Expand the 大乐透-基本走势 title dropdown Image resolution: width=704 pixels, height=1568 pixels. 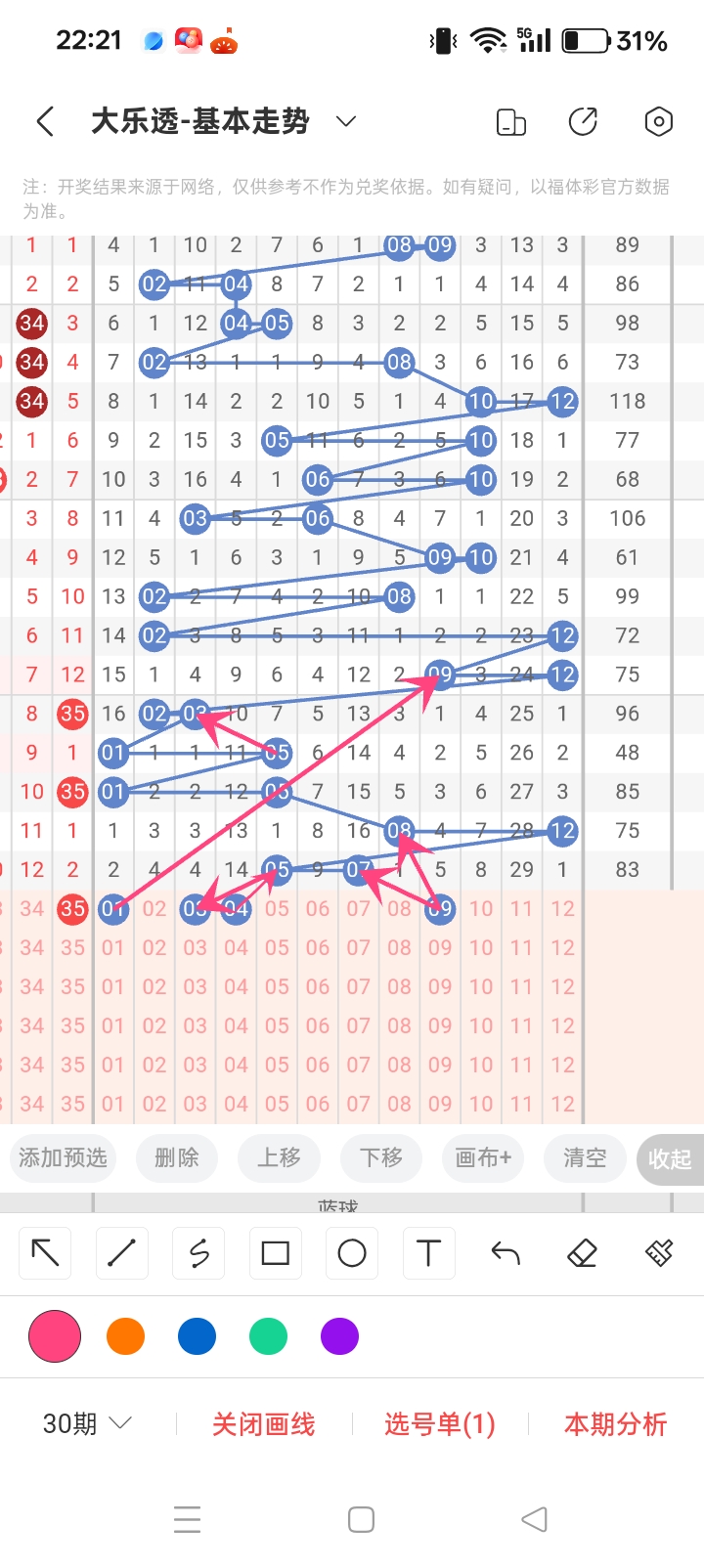[x=345, y=121]
